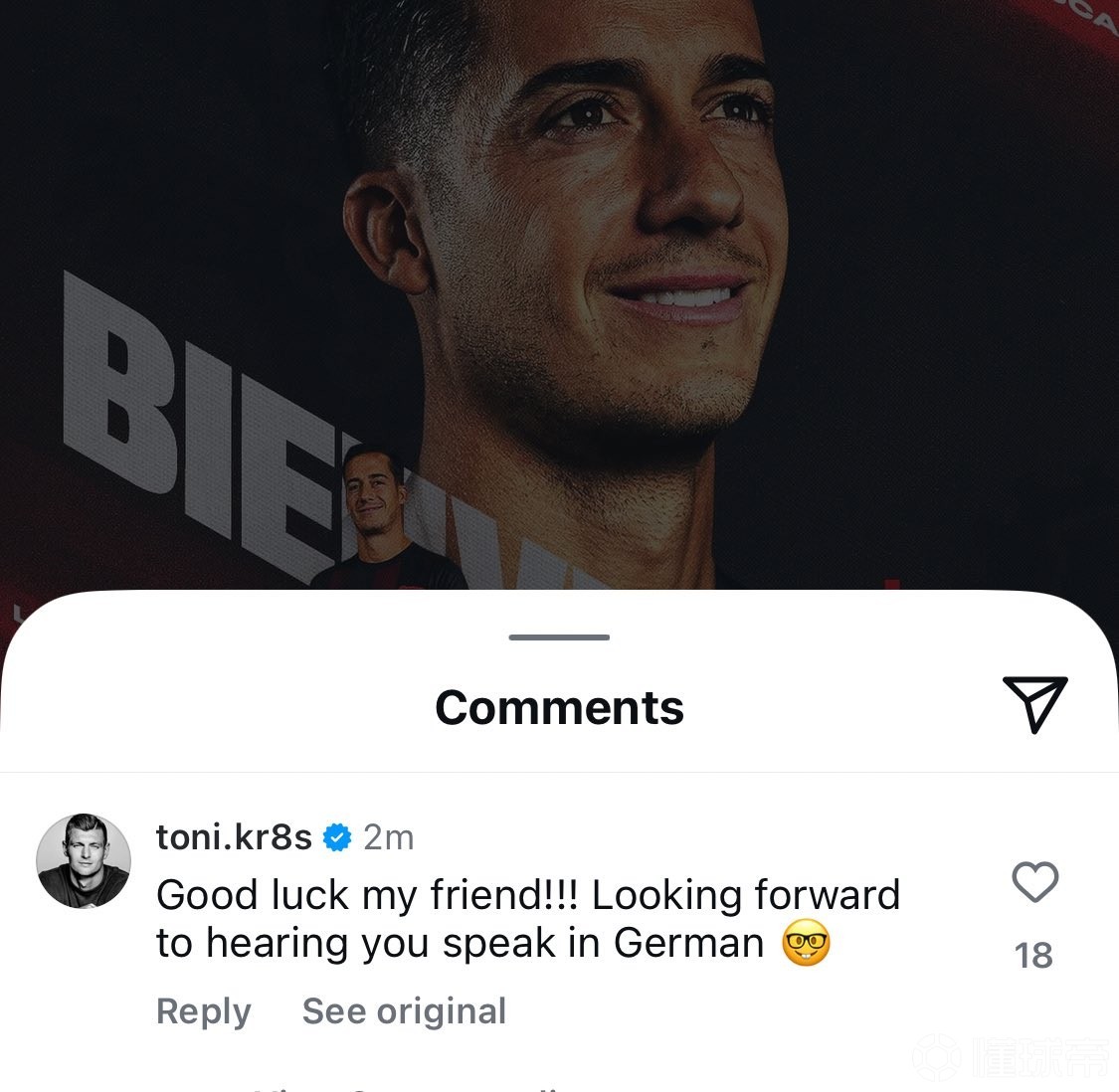Tap See original under the comment
The height and width of the screenshot is (1092, 1119).
404,1010
